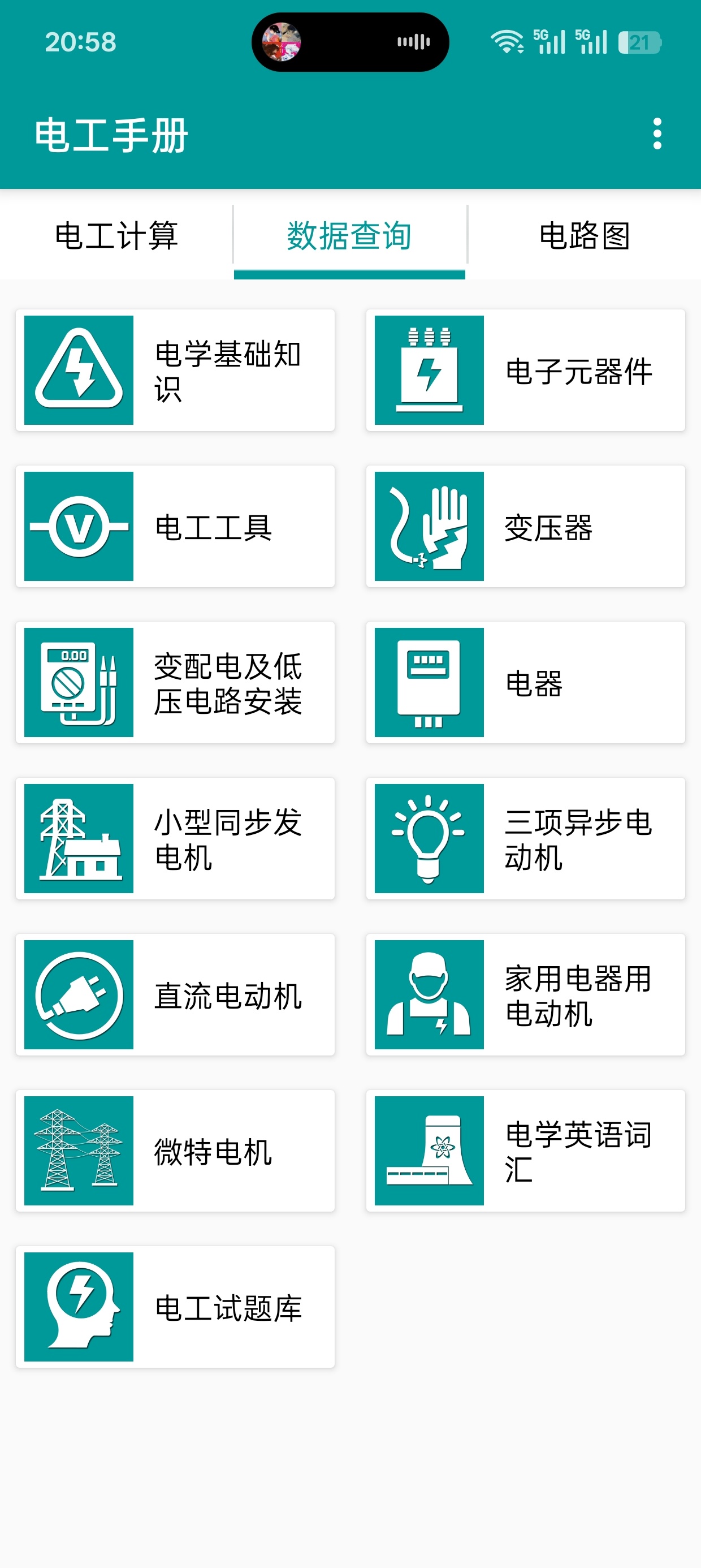
Task: Open the 小型同步发电机 card
Action: pos(175,839)
